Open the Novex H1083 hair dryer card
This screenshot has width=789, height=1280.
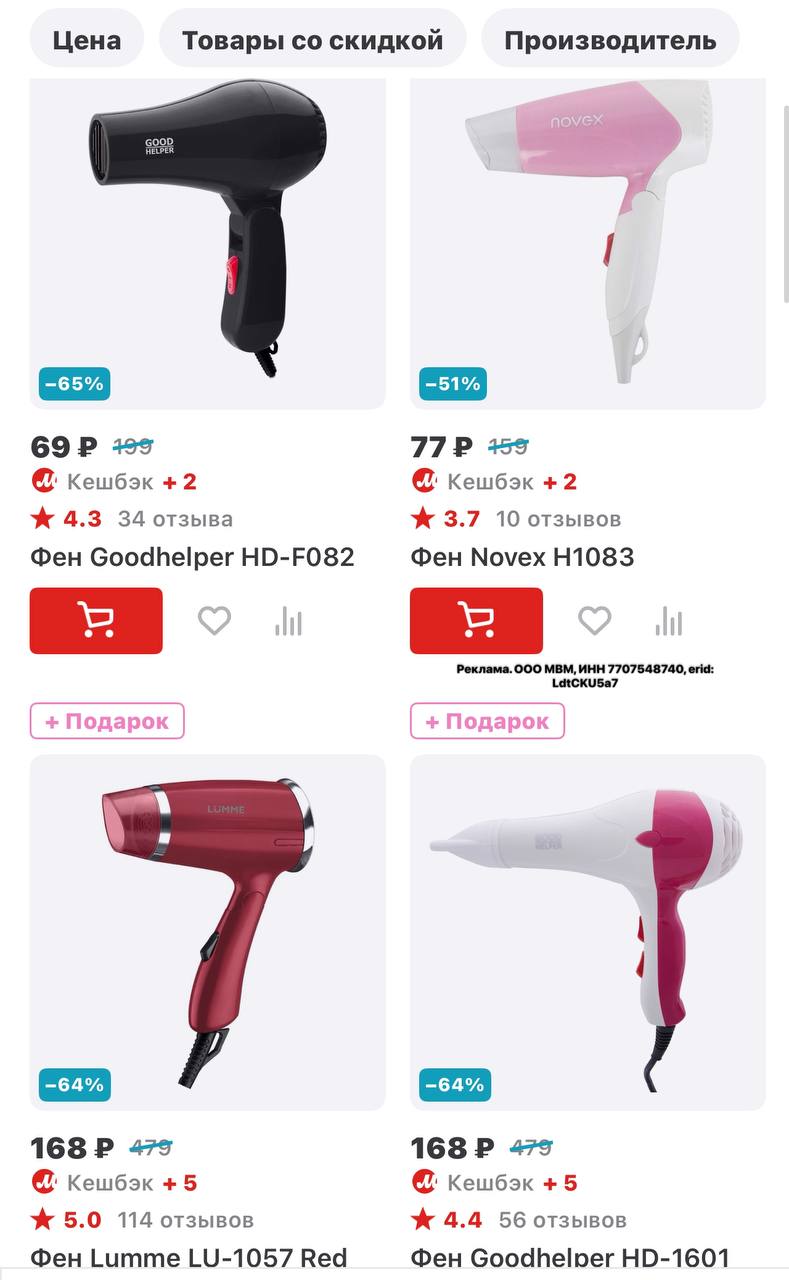588,240
